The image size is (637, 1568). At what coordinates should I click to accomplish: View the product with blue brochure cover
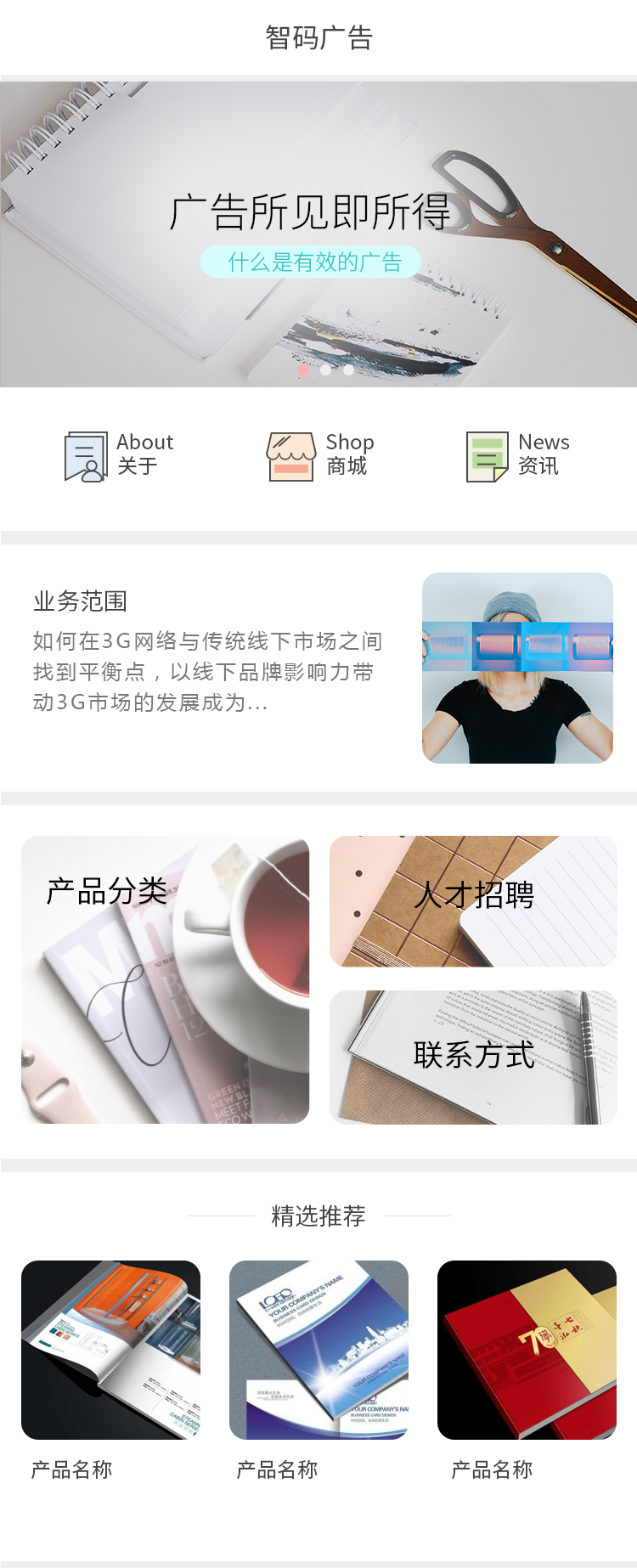(x=318, y=1350)
